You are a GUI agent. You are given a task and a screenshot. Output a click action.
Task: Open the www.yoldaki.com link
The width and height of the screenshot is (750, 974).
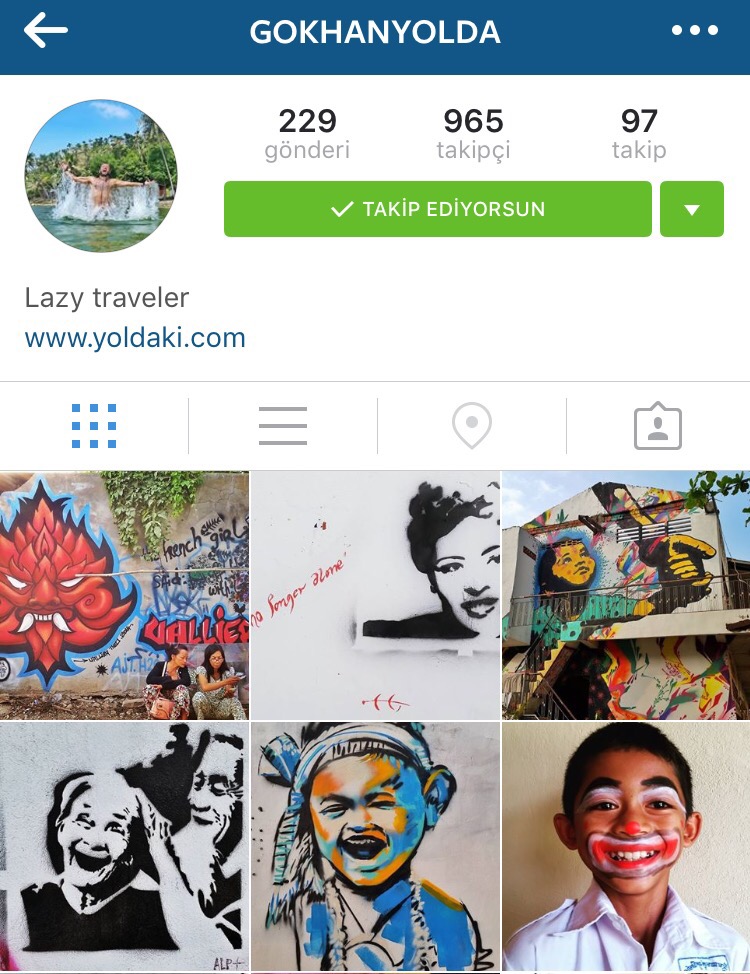pos(135,338)
